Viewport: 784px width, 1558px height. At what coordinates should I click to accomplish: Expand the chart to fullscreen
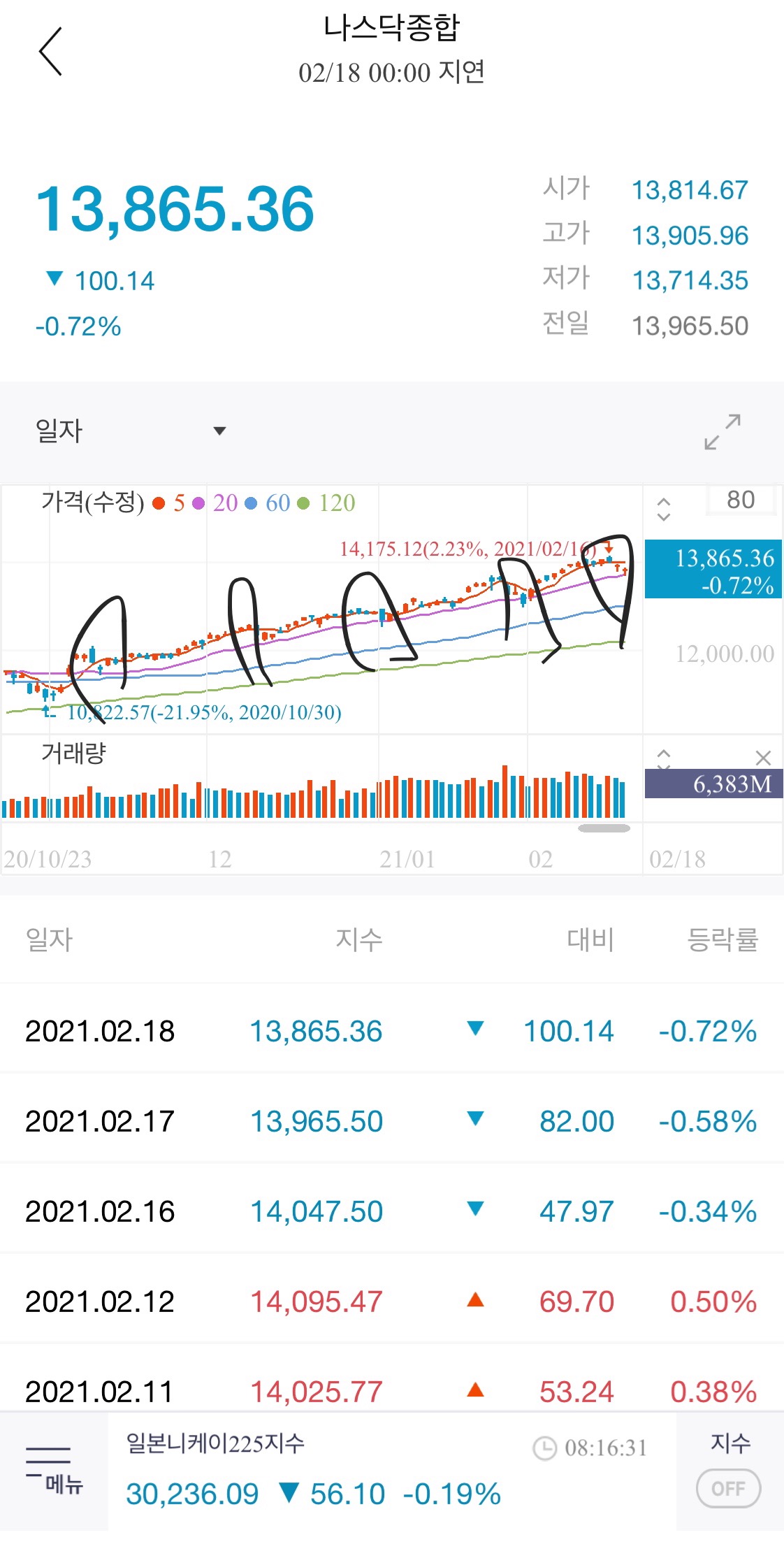[x=723, y=432]
